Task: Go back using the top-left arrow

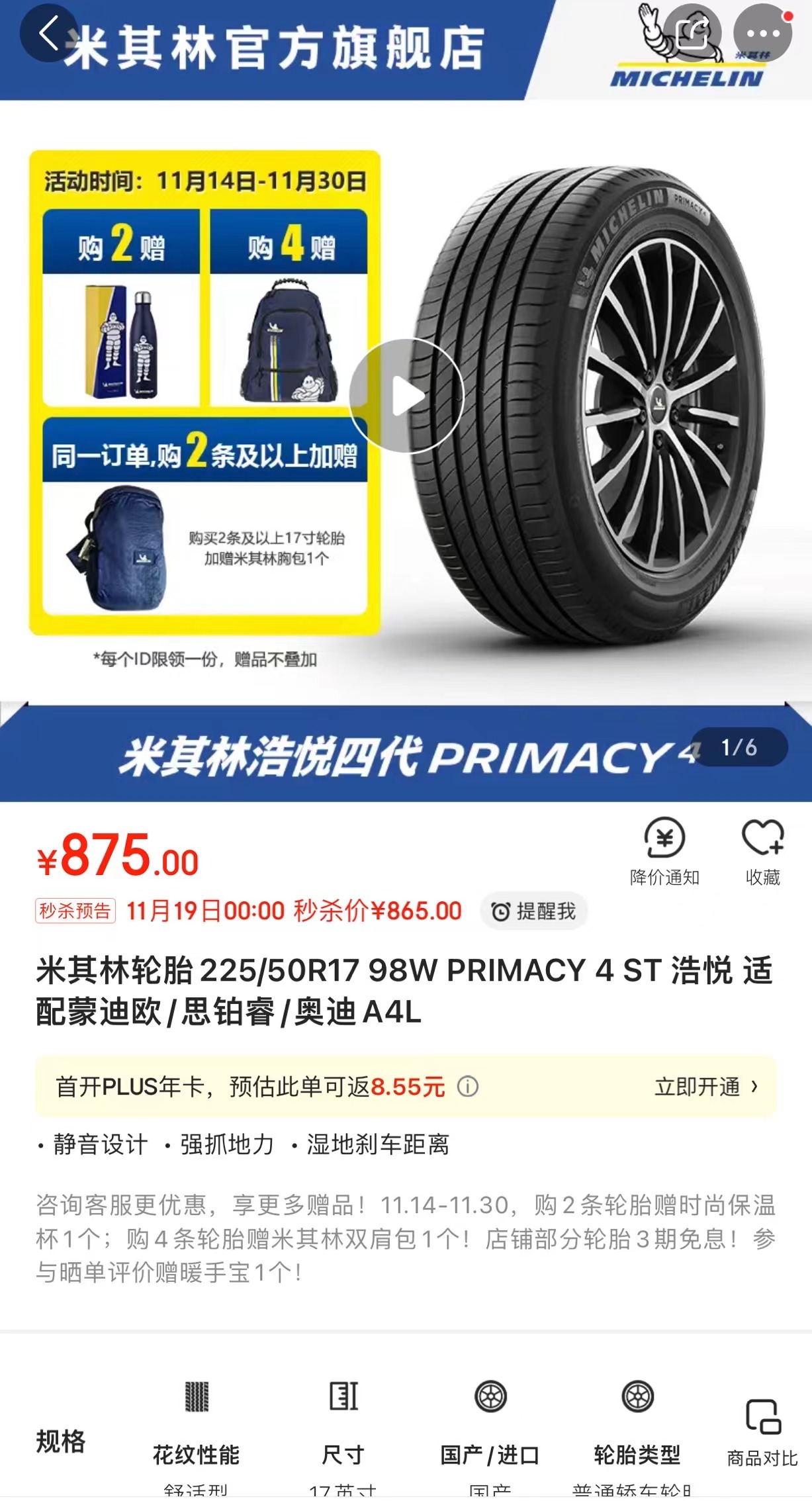Action: 48,33
